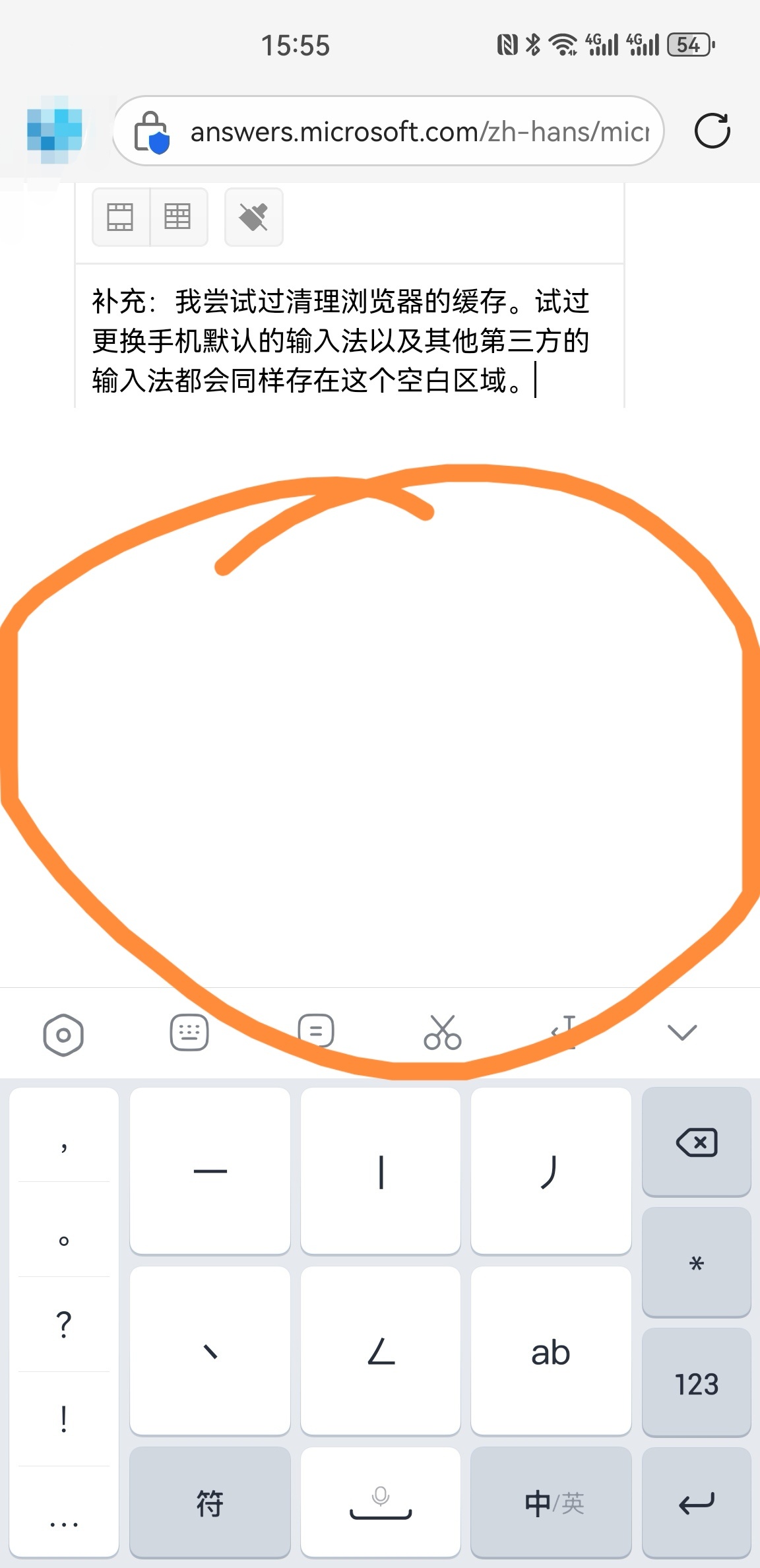This screenshot has width=760, height=1568.
Task: Toggle the 中/英 language key
Action: [552, 1504]
